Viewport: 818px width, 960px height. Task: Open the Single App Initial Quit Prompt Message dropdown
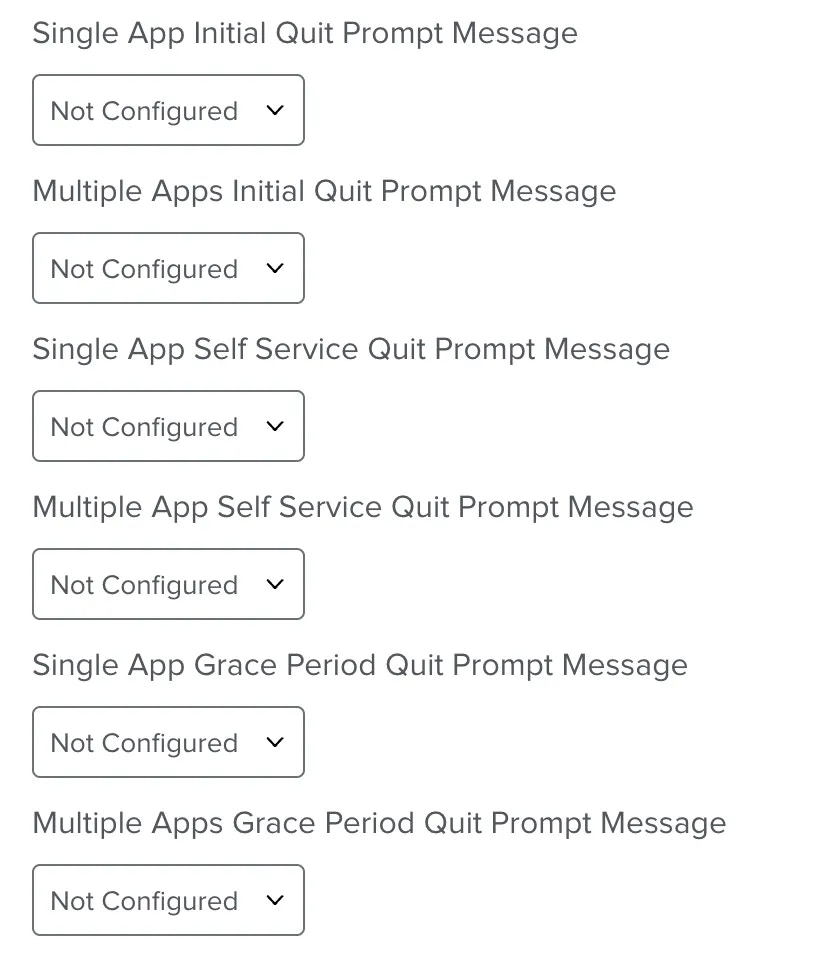tap(168, 110)
